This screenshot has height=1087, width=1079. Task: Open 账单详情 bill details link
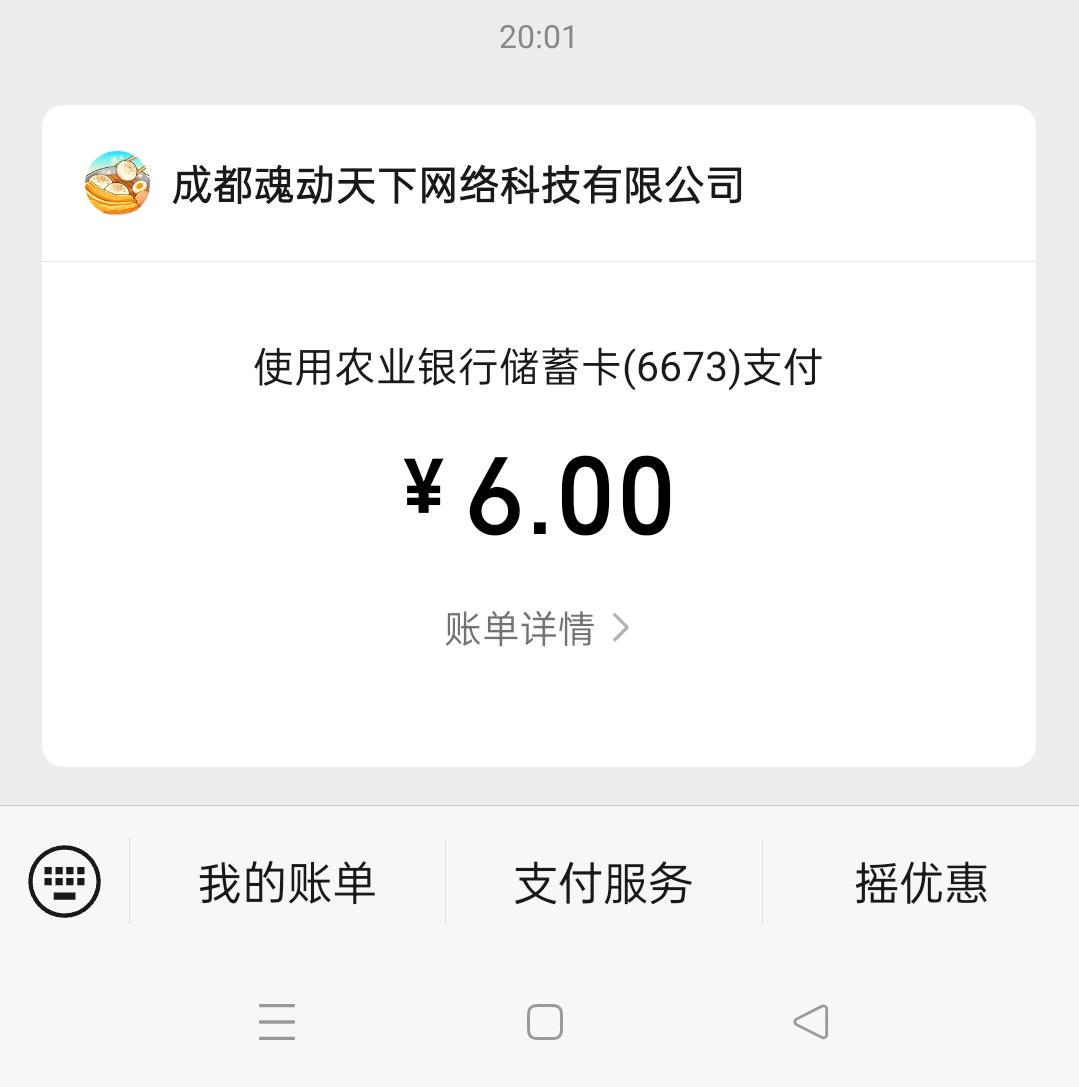537,629
